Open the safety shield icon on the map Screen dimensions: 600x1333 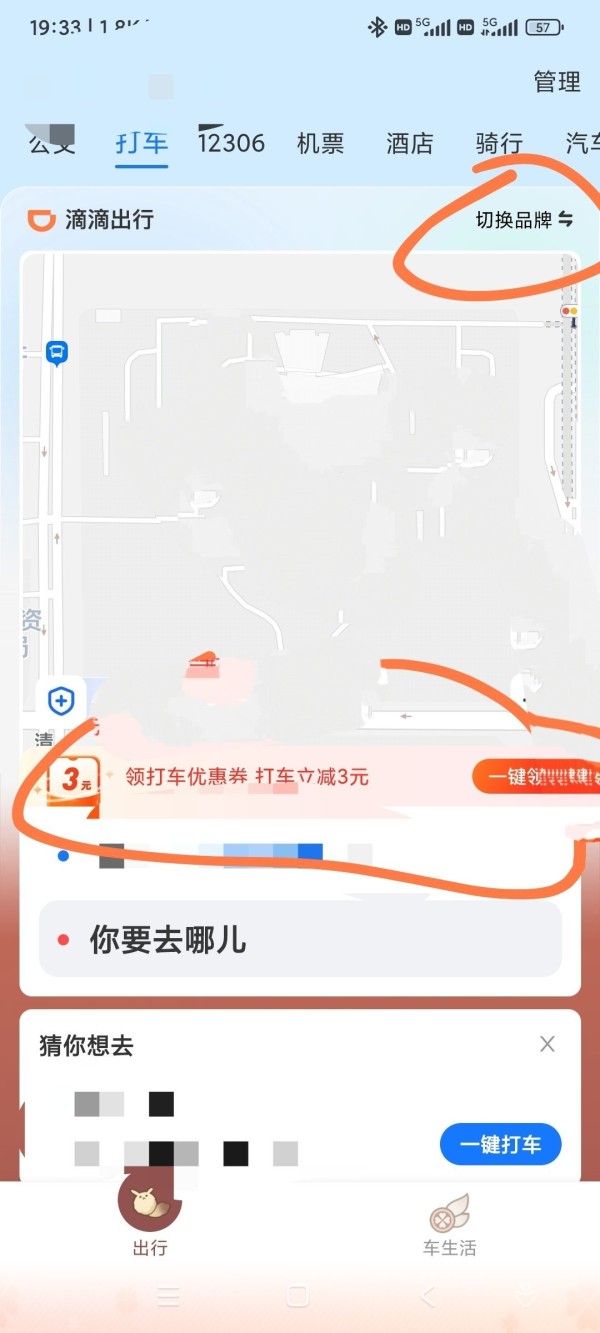tap(61, 701)
